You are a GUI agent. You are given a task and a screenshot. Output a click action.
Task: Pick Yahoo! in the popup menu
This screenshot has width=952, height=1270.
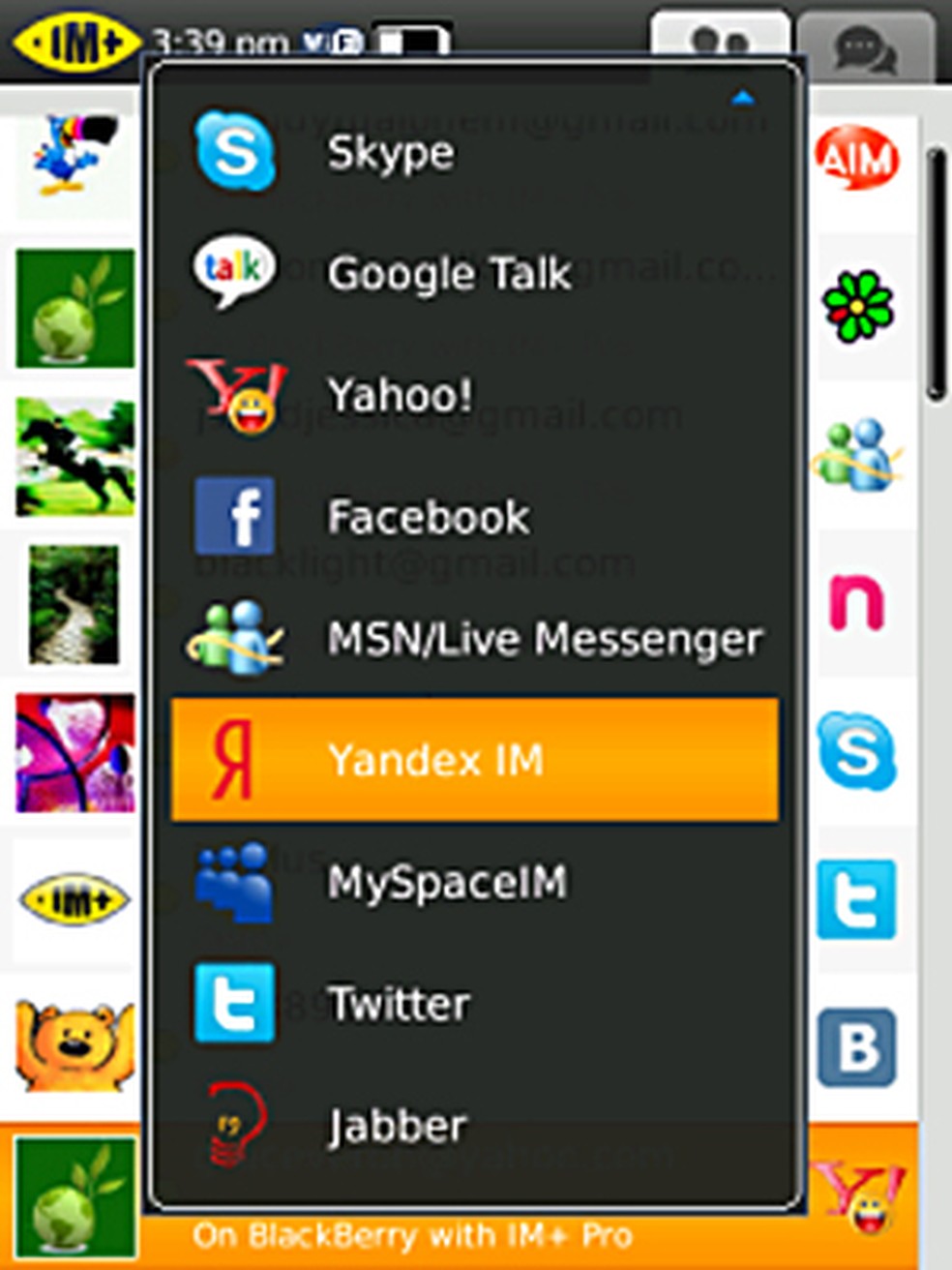(474, 395)
